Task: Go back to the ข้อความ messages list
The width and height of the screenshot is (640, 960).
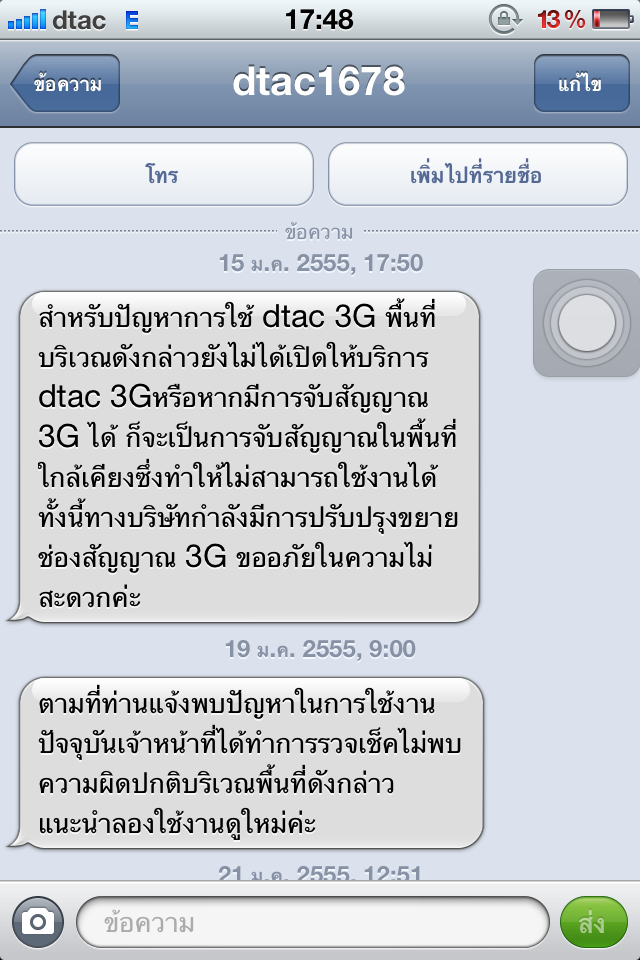Action: (x=66, y=84)
